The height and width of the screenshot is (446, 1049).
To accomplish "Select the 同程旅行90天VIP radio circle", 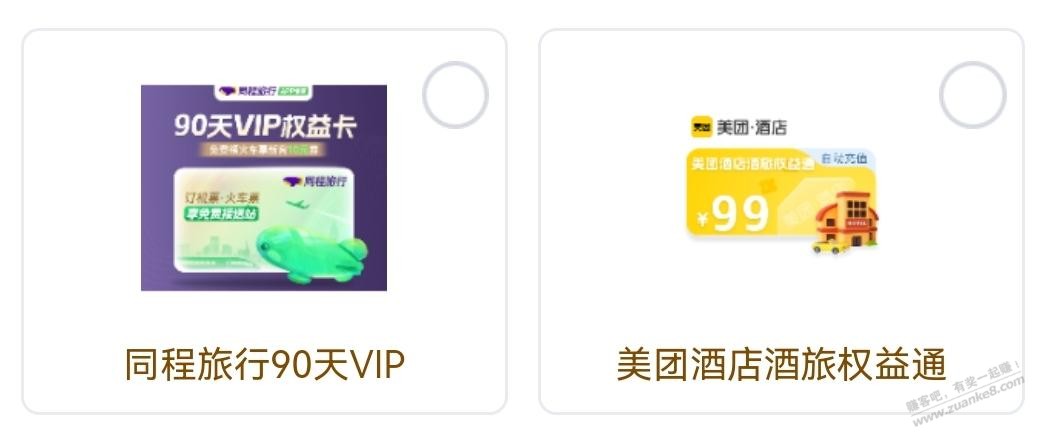I will tap(455, 95).
